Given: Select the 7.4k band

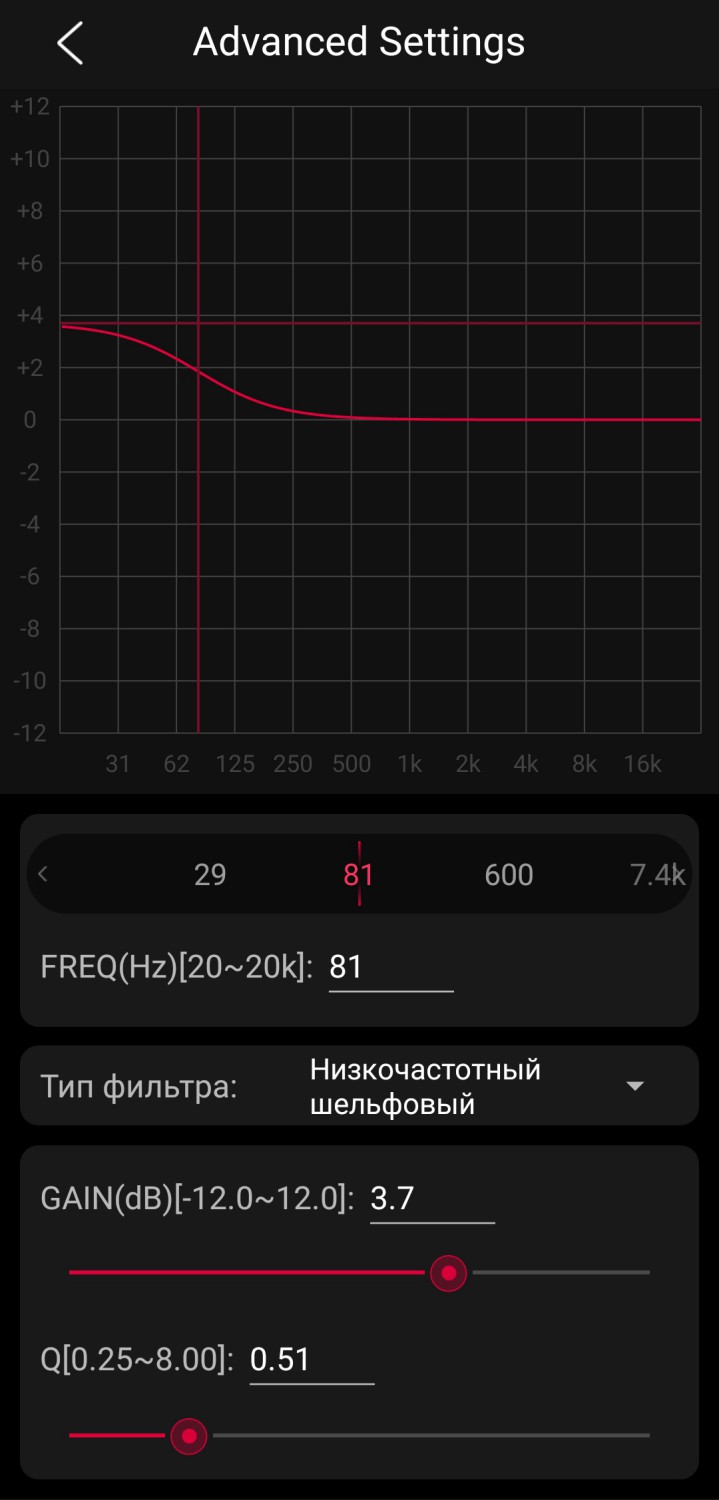Looking at the screenshot, I should [657, 875].
